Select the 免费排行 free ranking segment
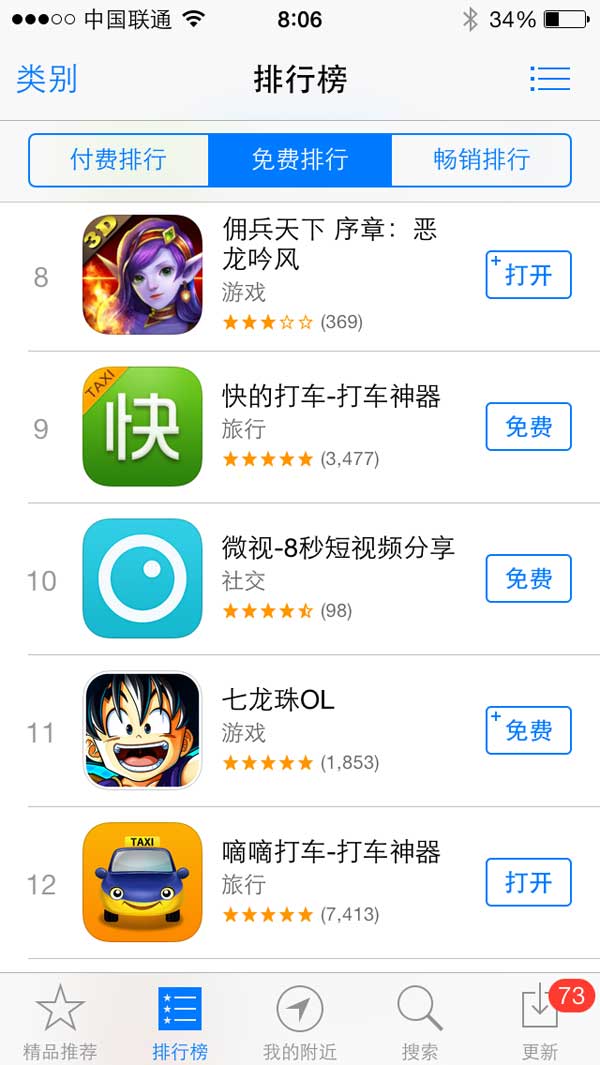Viewport: 600px width, 1065px height. click(x=299, y=160)
